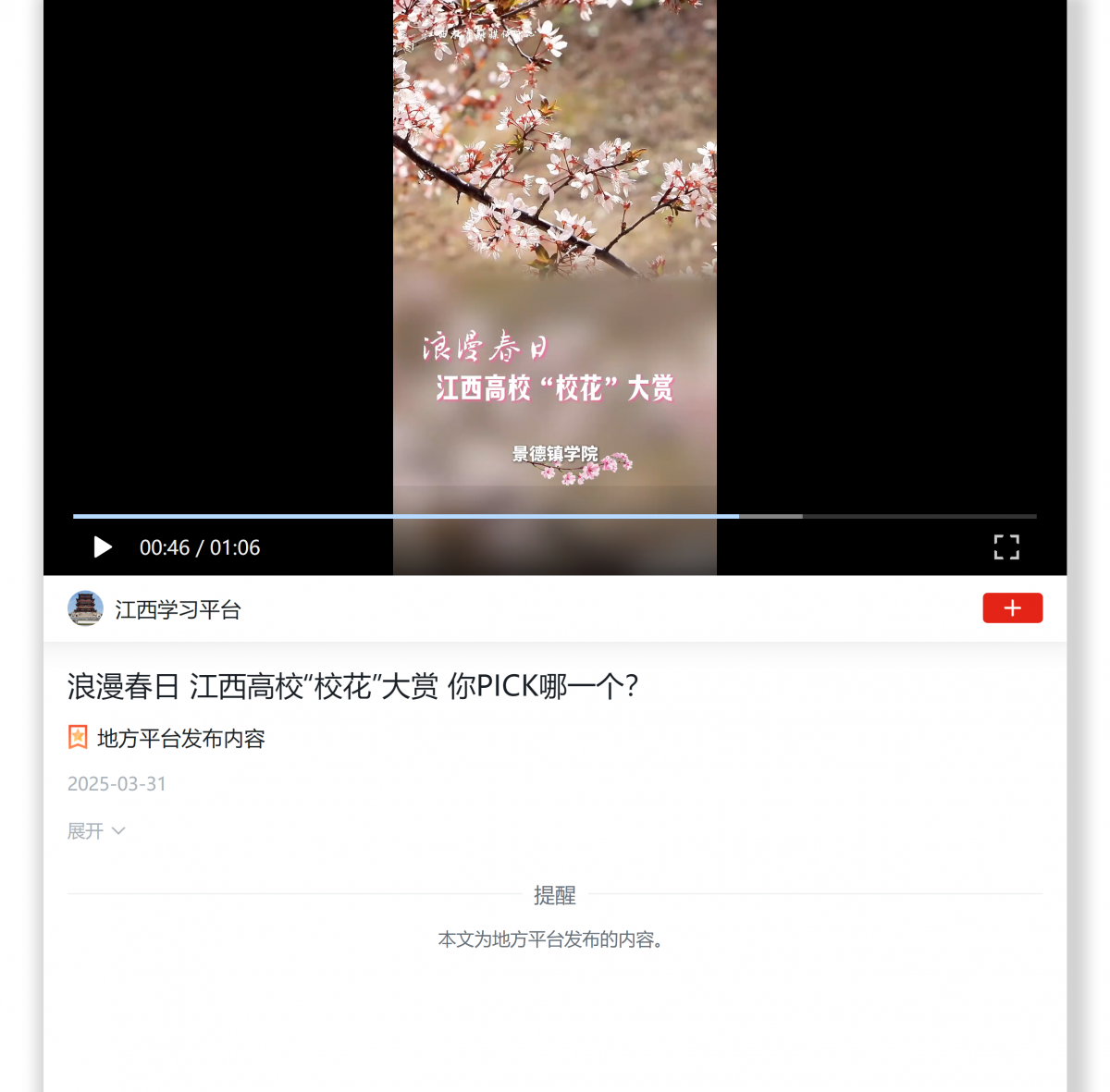
Task: Open the 江西学习平台 account page
Action: coord(177,610)
